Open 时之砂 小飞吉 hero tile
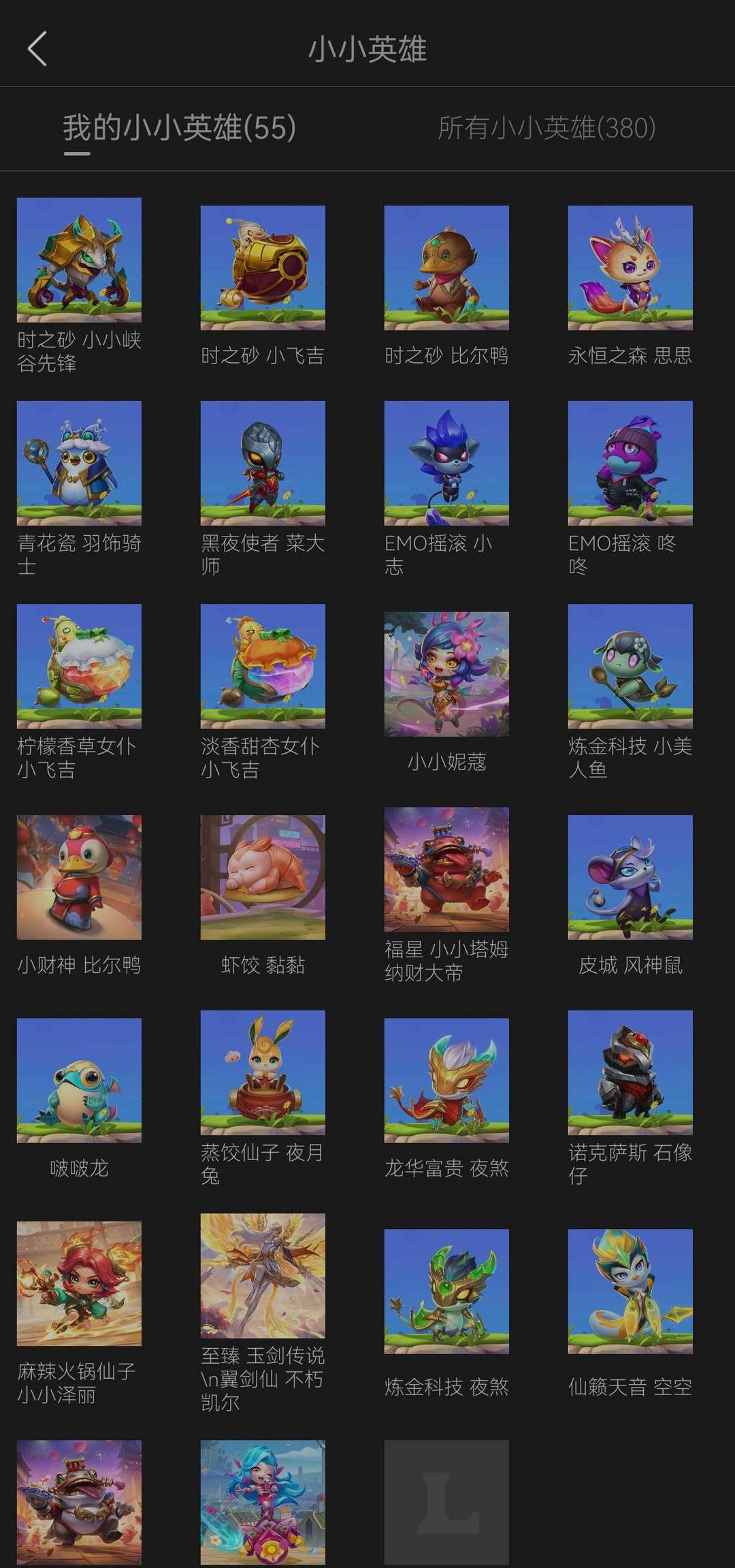The height and width of the screenshot is (1568, 735). click(x=263, y=268)
